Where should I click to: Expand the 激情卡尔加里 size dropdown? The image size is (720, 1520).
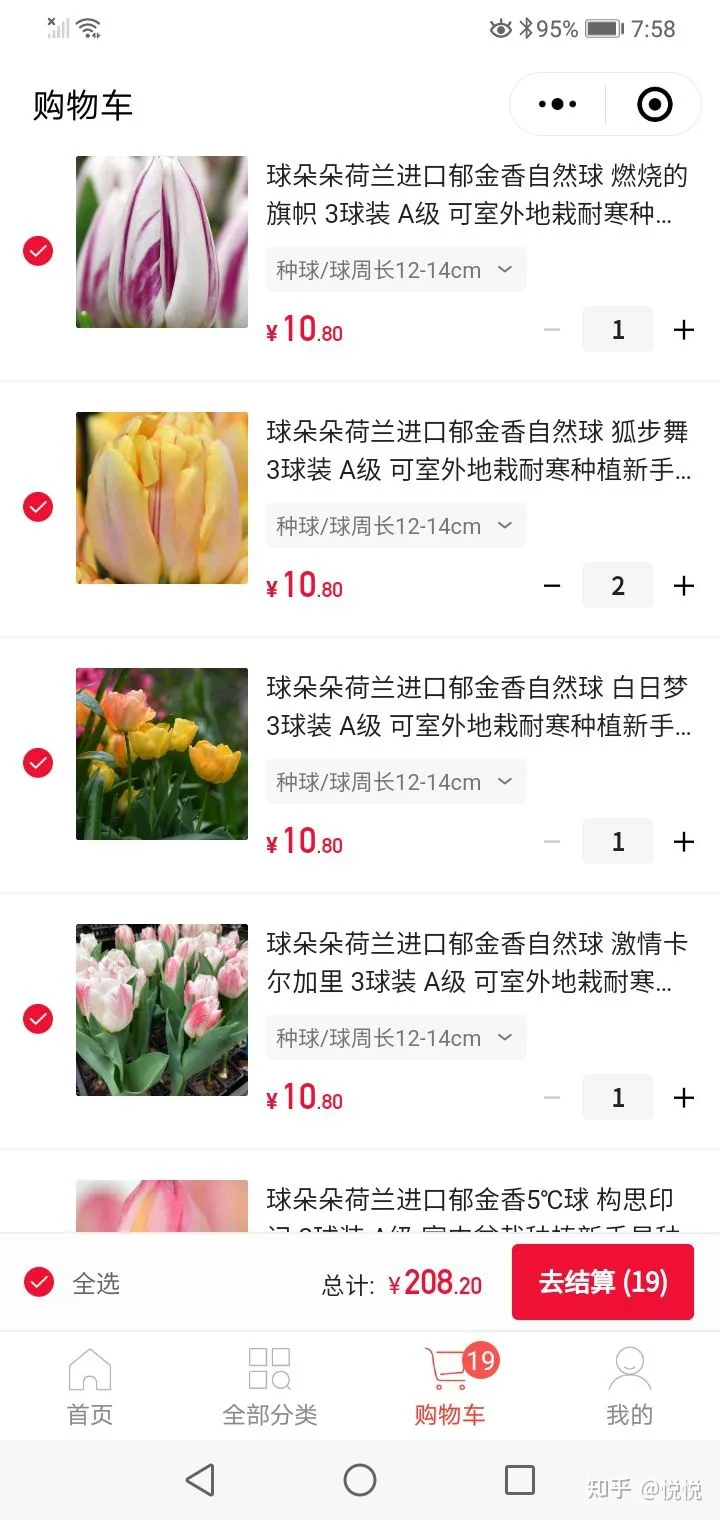pyautogui.click(x=395, y=1037)
